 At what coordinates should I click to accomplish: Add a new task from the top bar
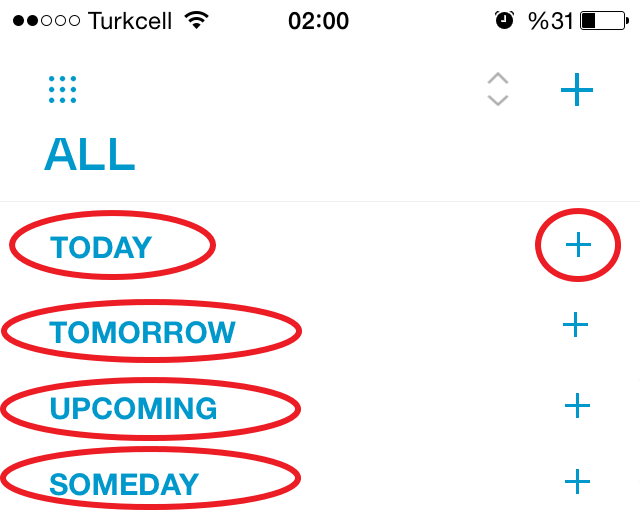coord(576,91)
